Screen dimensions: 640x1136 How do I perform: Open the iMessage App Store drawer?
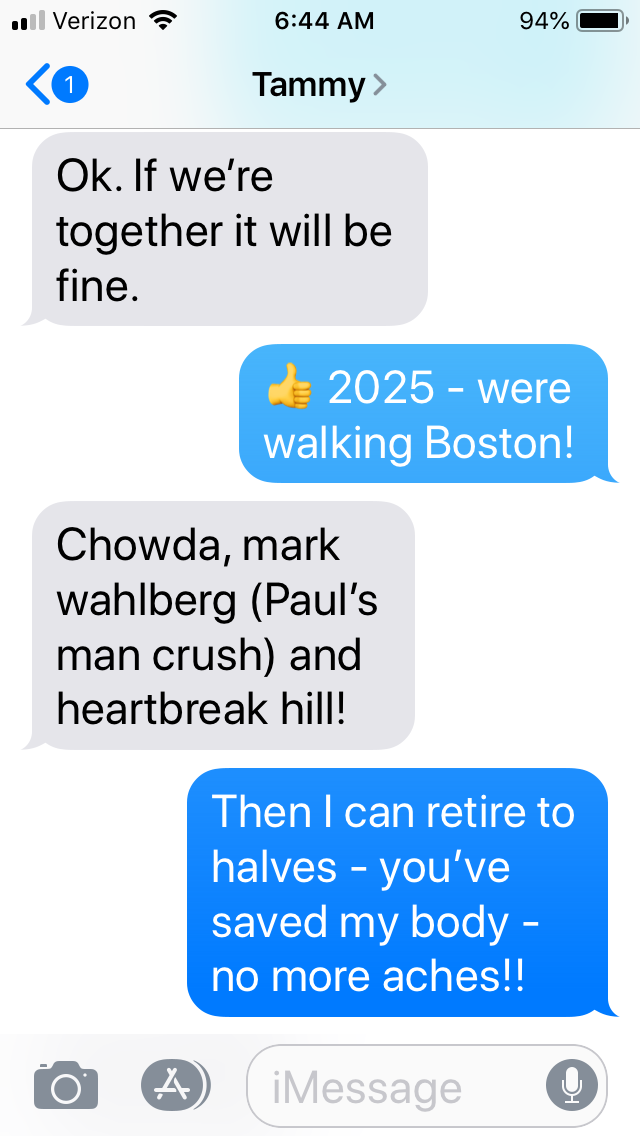175,1085
